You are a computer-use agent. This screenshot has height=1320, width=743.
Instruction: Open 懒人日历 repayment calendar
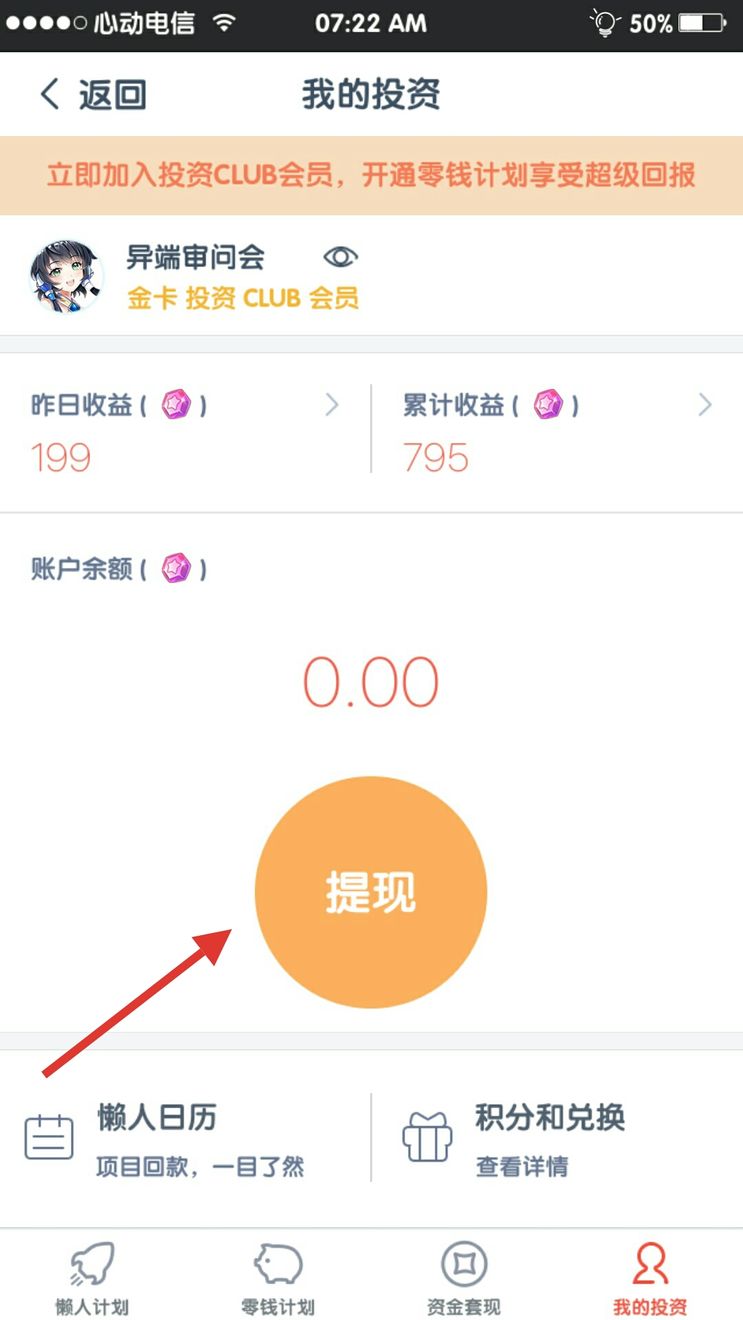tap(186, 1139)
